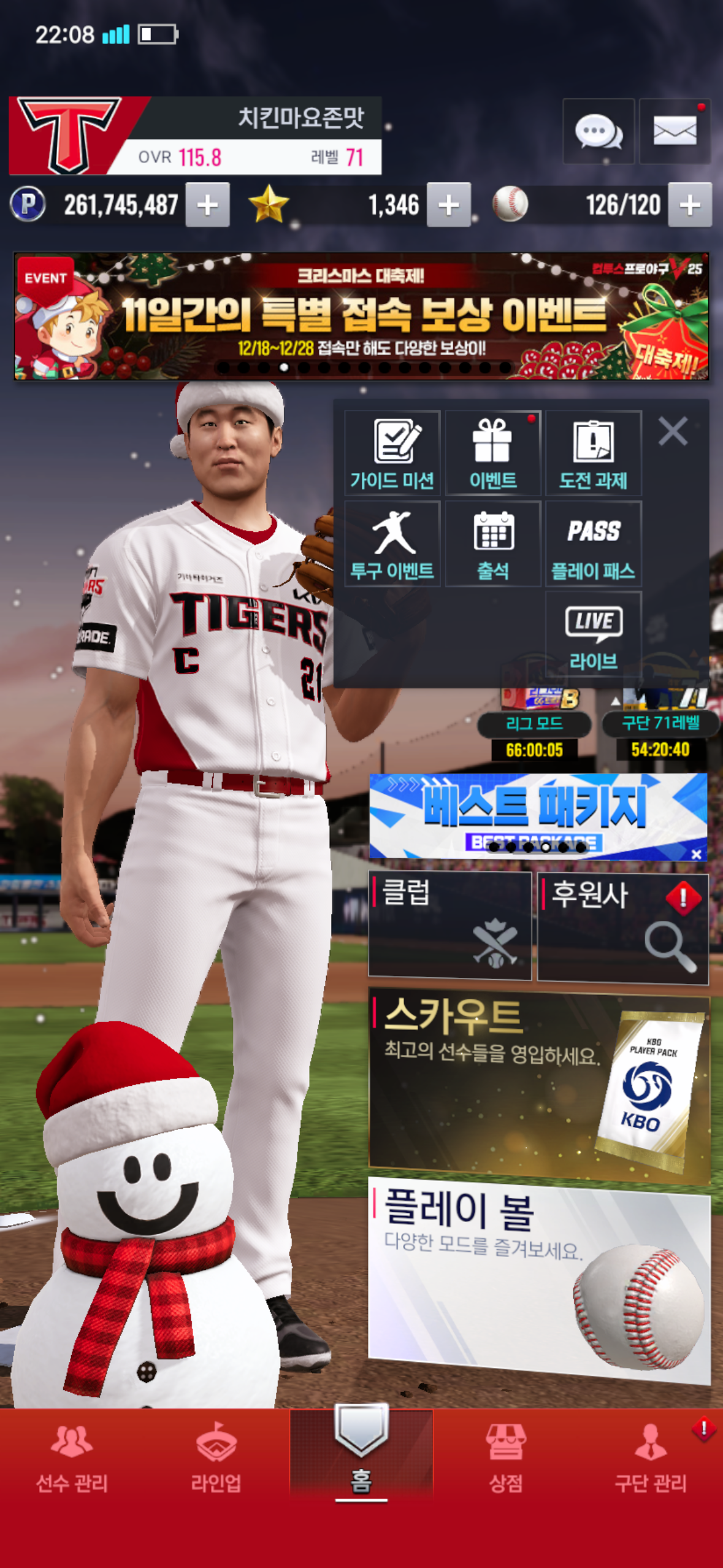Open the Christmas login reward event banner

pos(361,316)
